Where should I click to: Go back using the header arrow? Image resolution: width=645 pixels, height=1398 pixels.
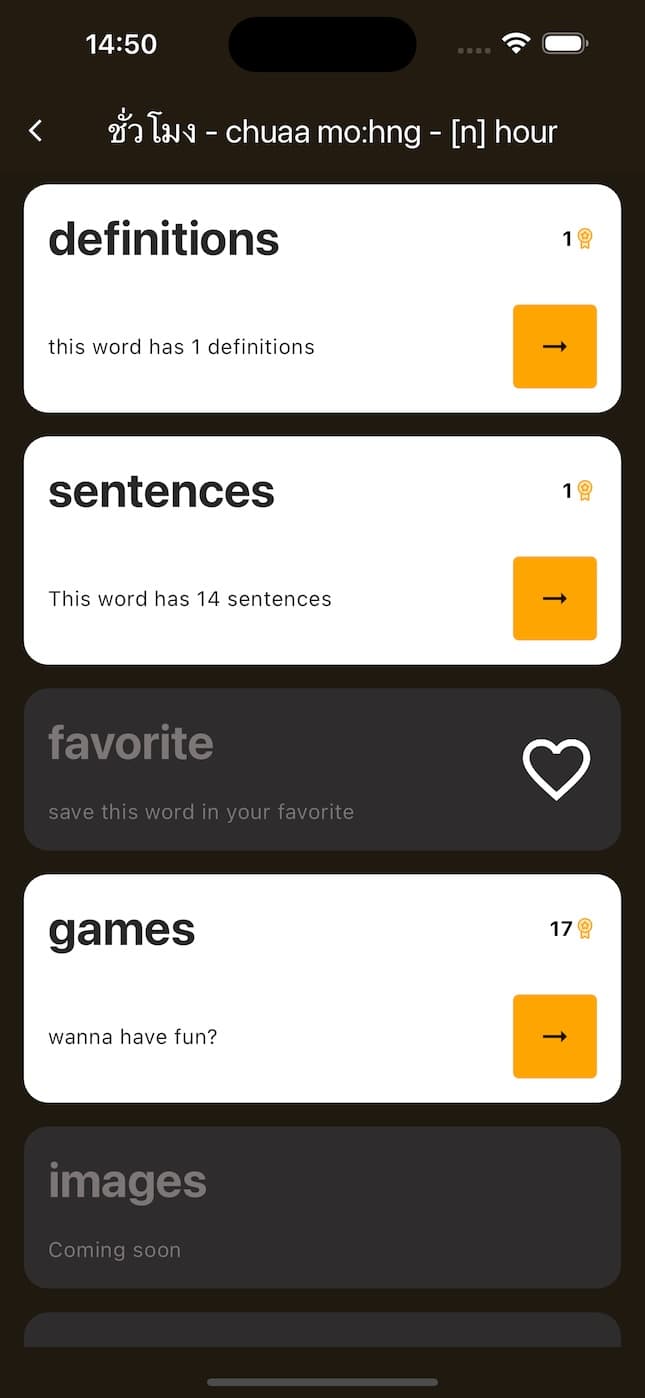click(36, 130)
